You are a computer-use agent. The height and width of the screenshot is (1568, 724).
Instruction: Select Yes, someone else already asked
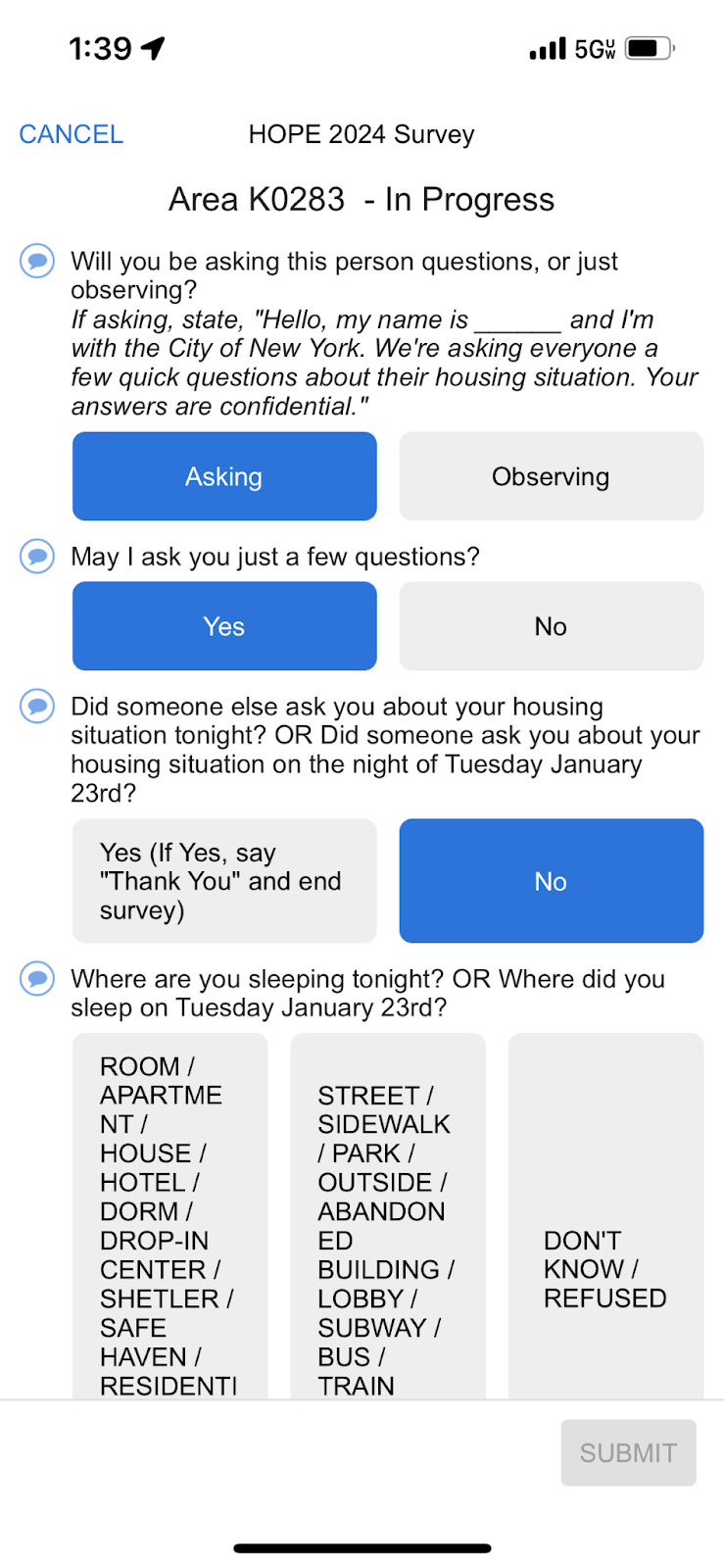click(x=224, y=881)
